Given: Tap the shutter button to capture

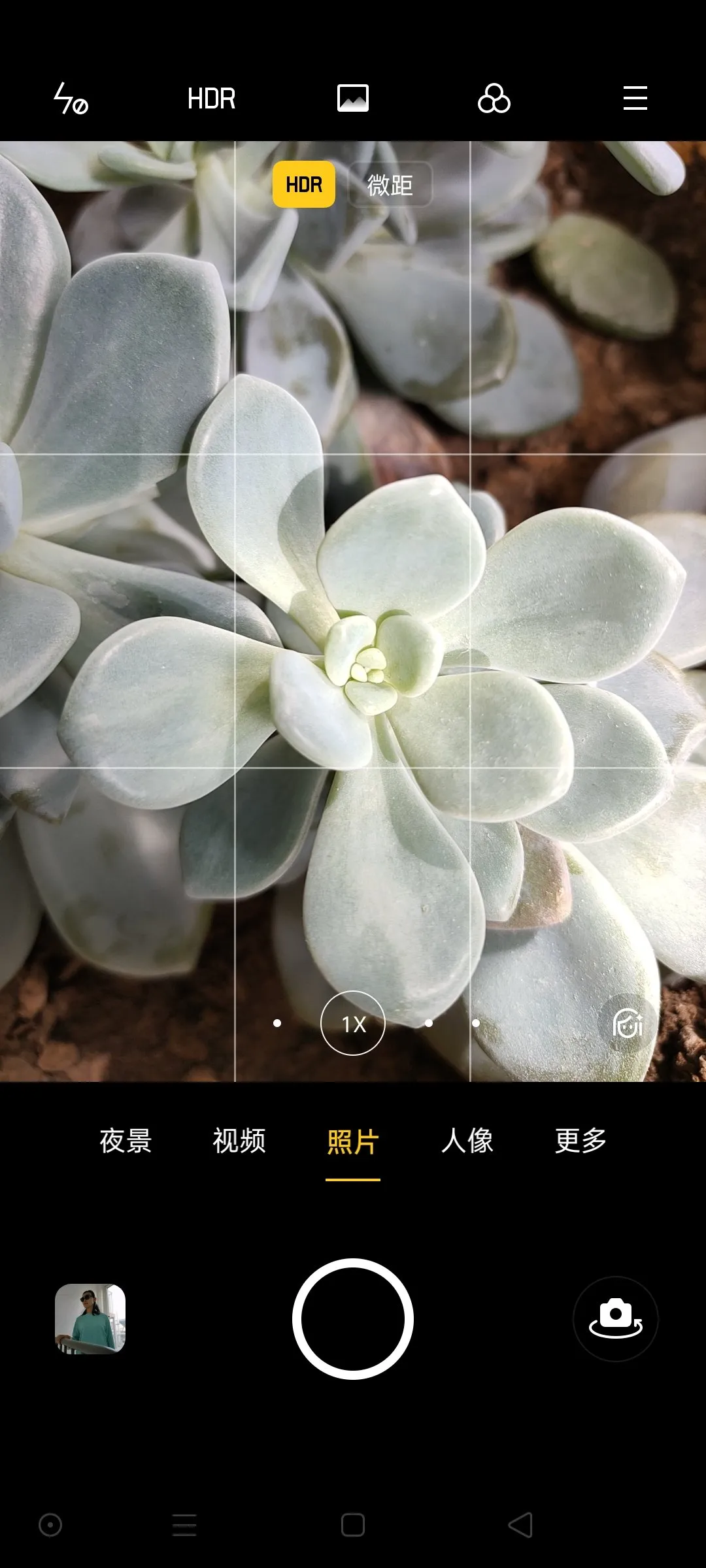Looking at the screenshot, I should click(x=353, y=1319).
